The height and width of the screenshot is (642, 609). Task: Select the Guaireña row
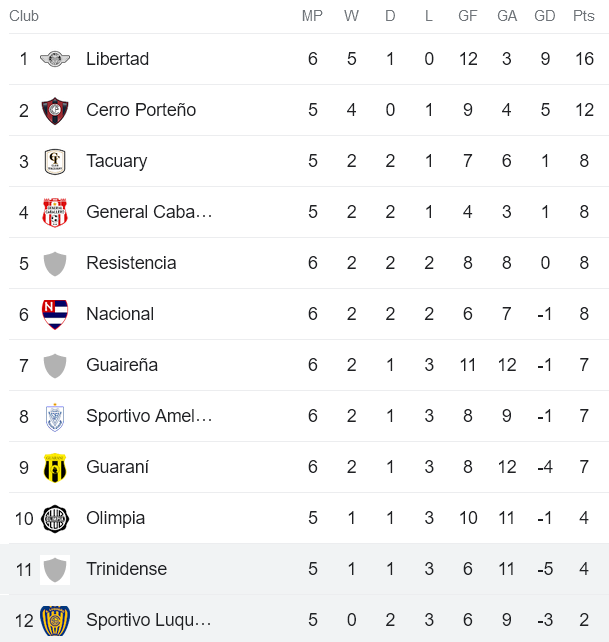pos(122,365)
